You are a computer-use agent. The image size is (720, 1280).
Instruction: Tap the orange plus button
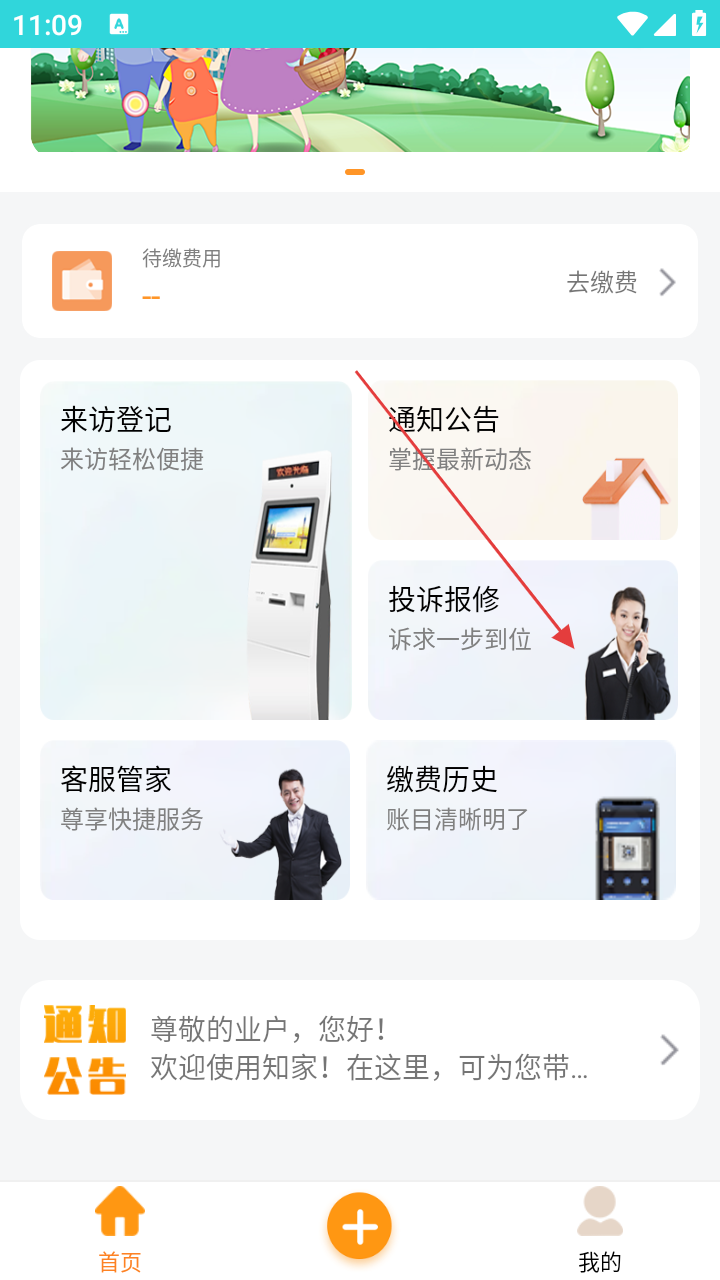360,1226
